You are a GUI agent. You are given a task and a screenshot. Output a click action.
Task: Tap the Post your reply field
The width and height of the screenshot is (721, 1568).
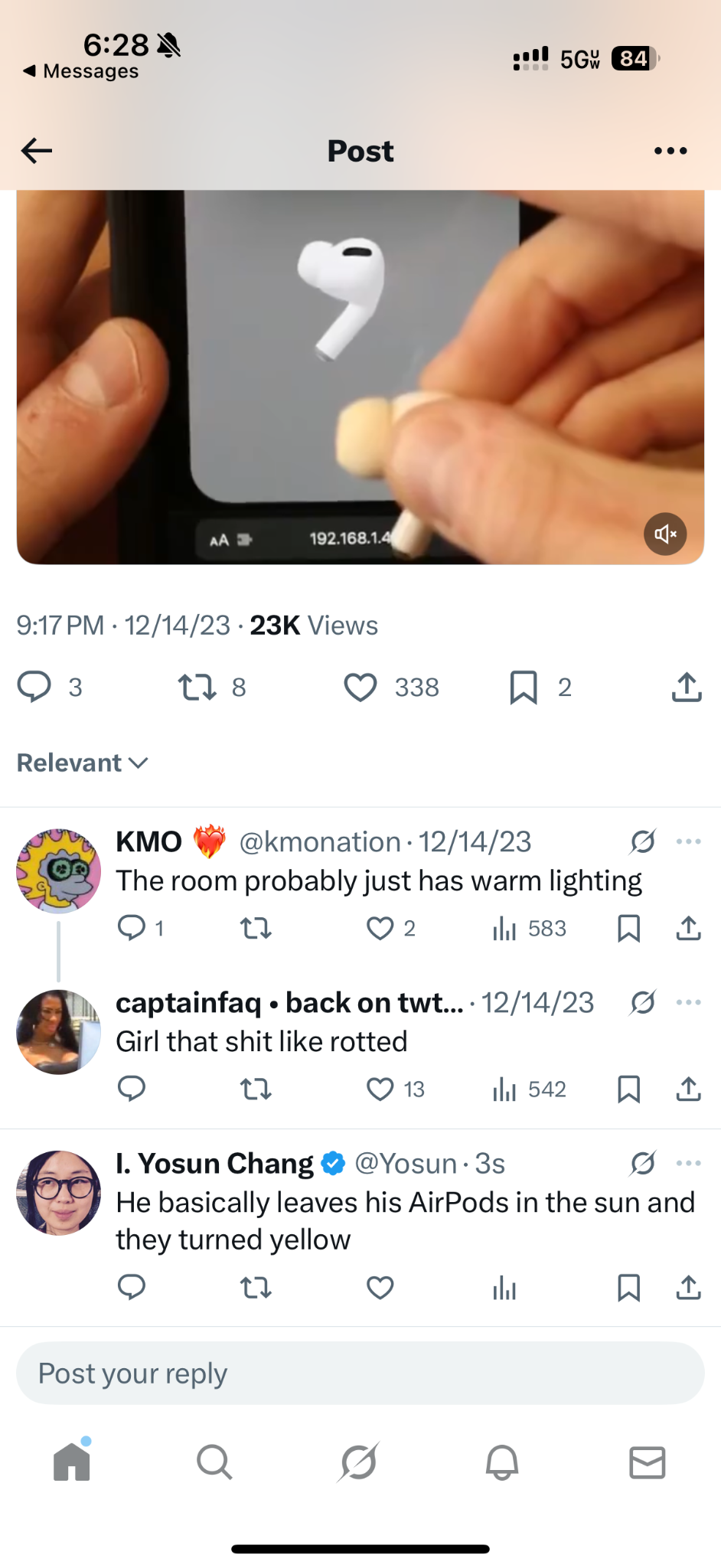(x=360, y=1374)
